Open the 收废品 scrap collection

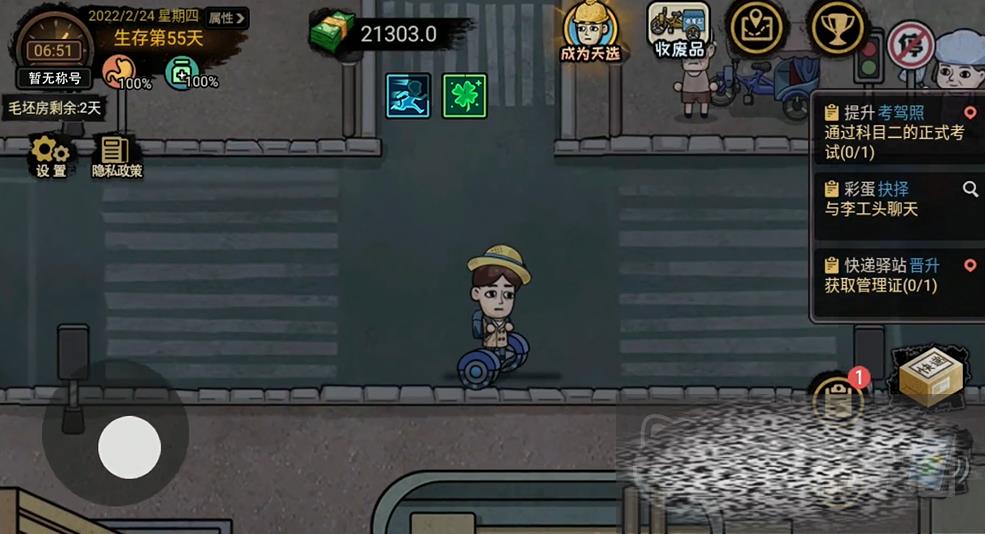pos(679,32)
